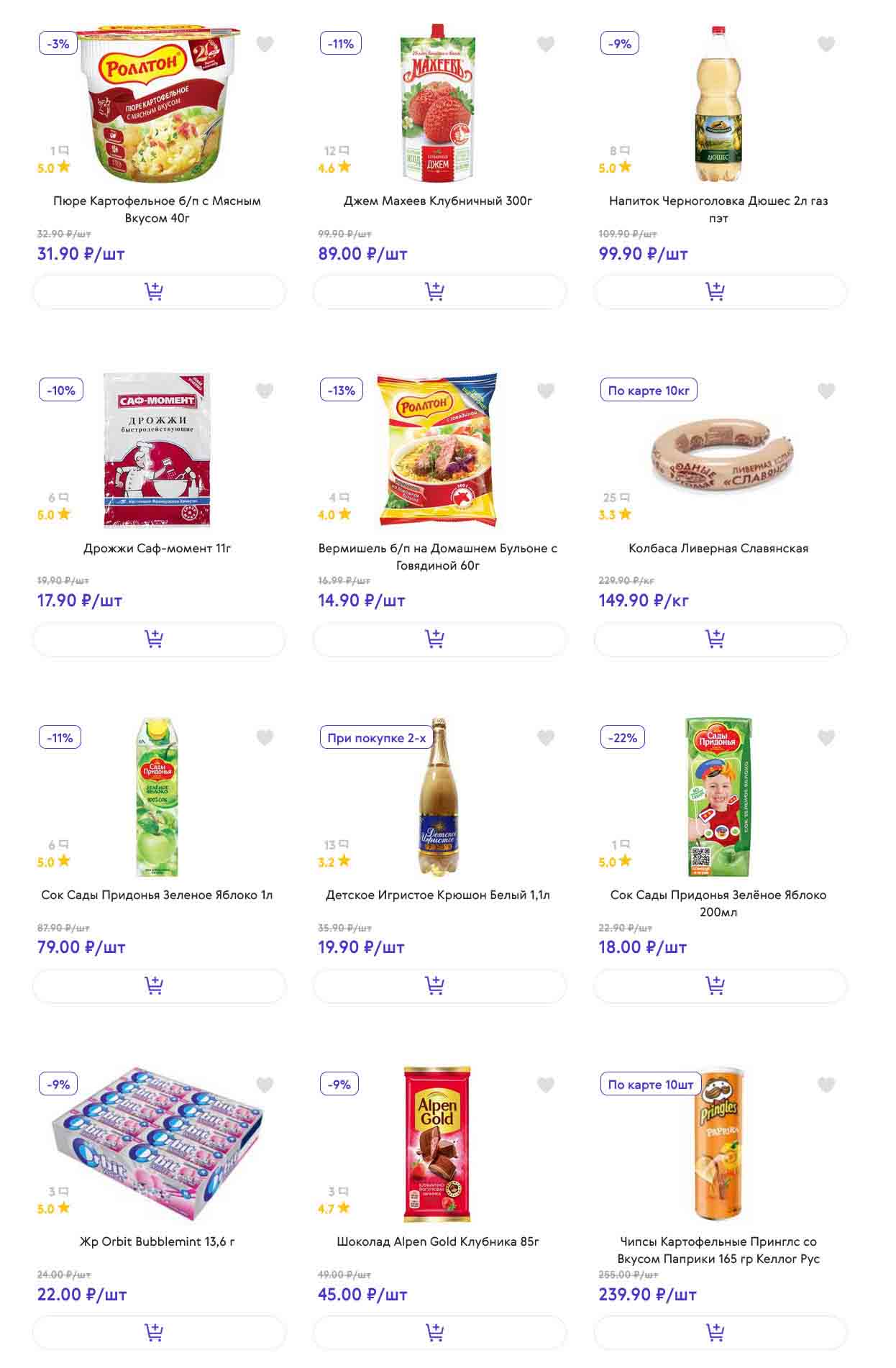The width and height of the screenshot is (896, 1368).
Task: Favorite the Orbit Bubblemint gum
Action: (x=265, y=1085)
